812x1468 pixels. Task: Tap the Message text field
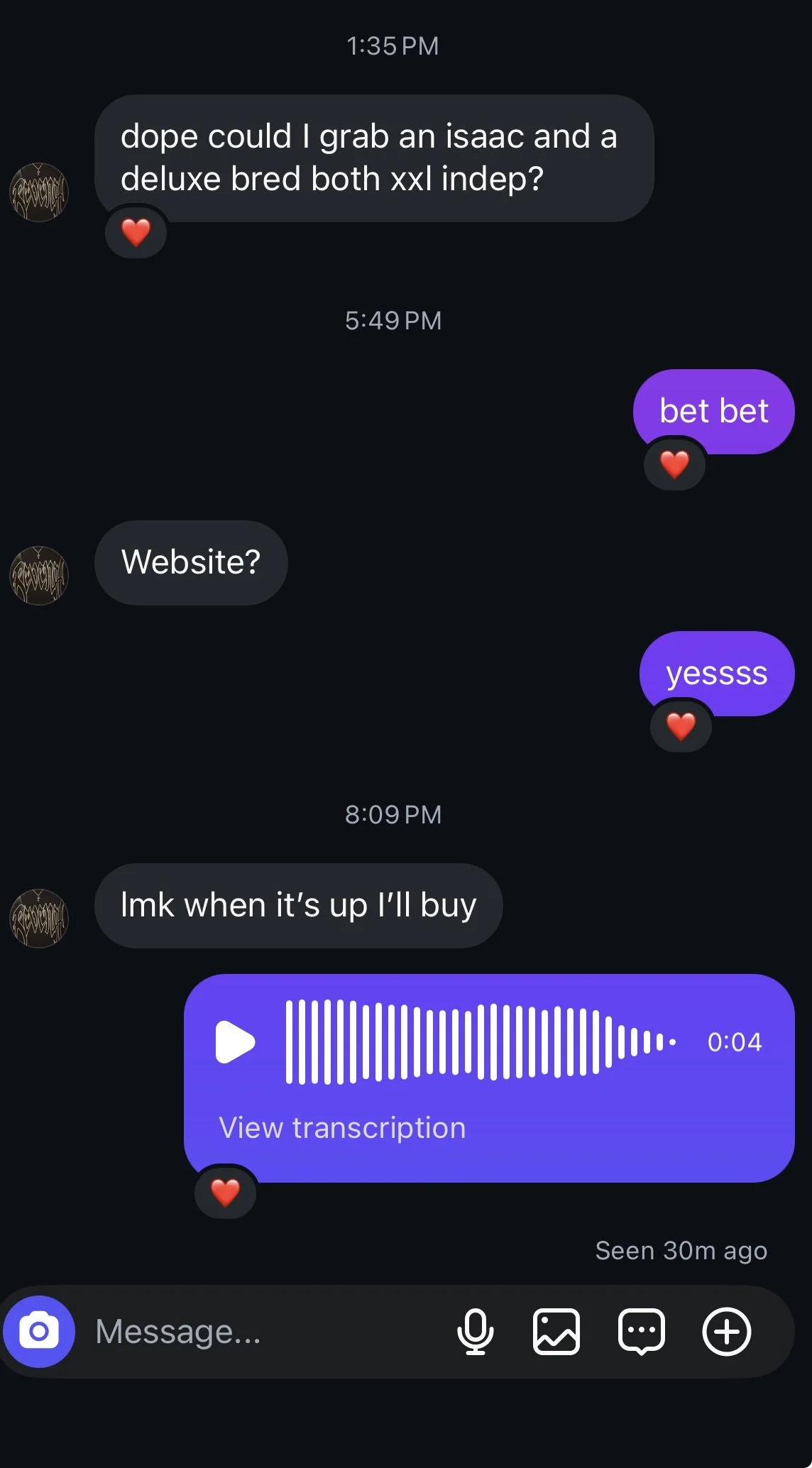[x=270, y=1332]
